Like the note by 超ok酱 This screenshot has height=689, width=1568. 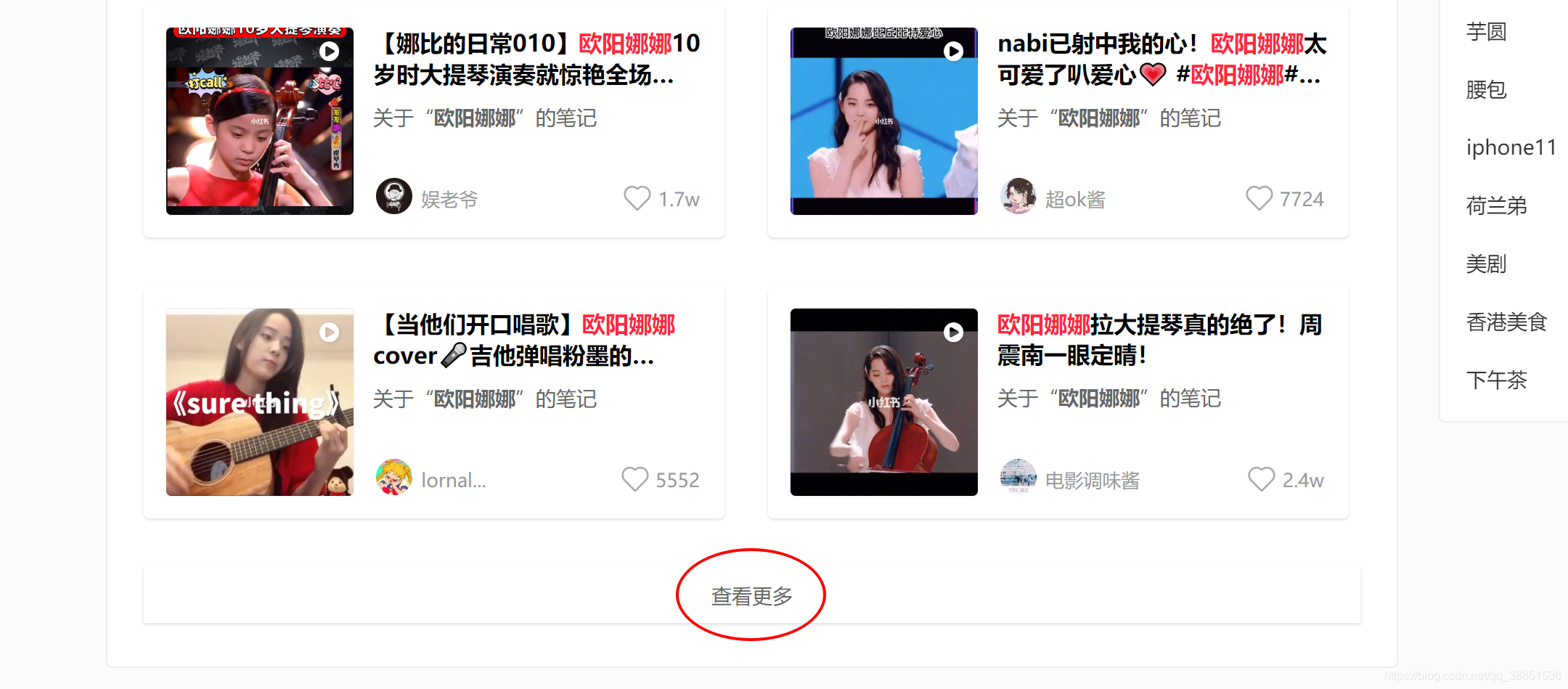(1259, 198)
